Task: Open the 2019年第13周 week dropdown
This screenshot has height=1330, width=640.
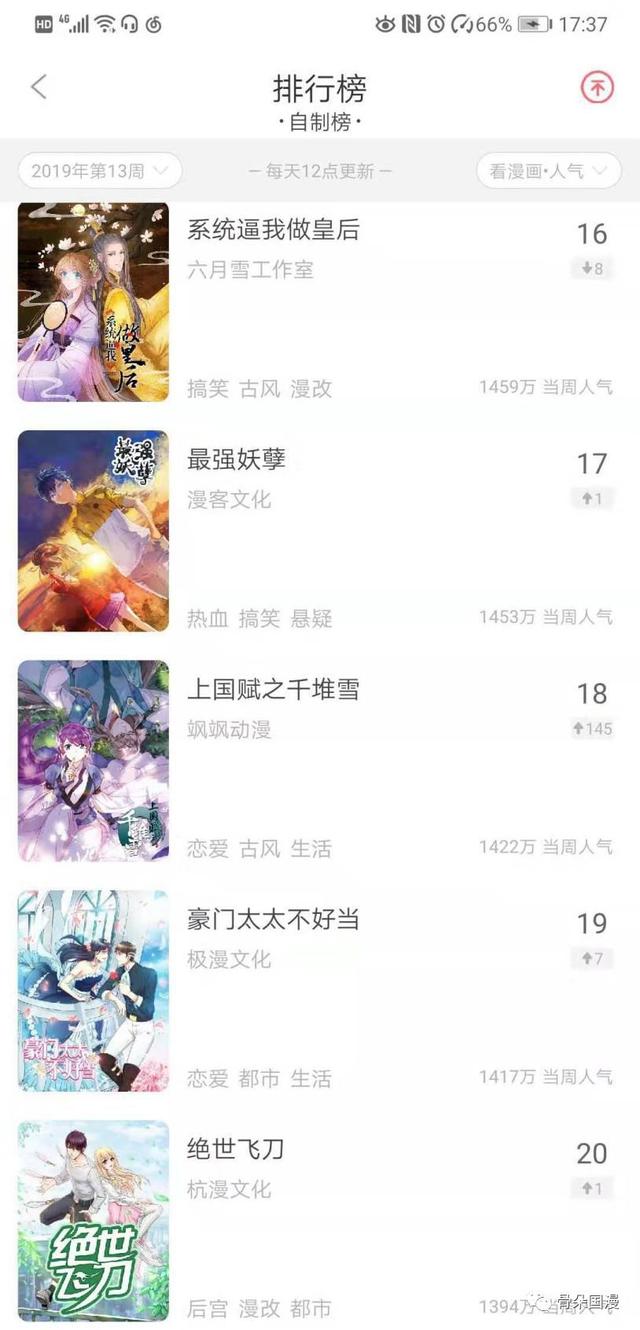Action: (100, 171)
